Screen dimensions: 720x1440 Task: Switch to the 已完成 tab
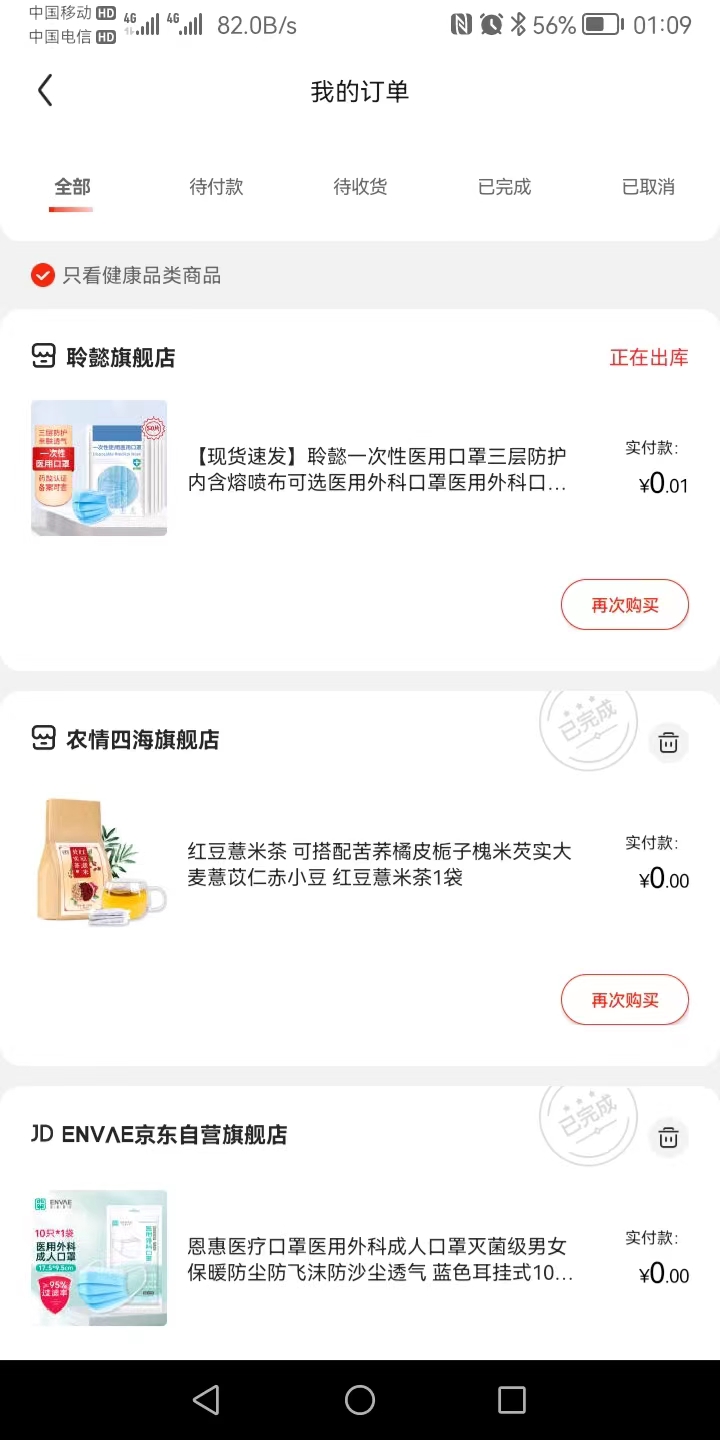tap(504, 187)
